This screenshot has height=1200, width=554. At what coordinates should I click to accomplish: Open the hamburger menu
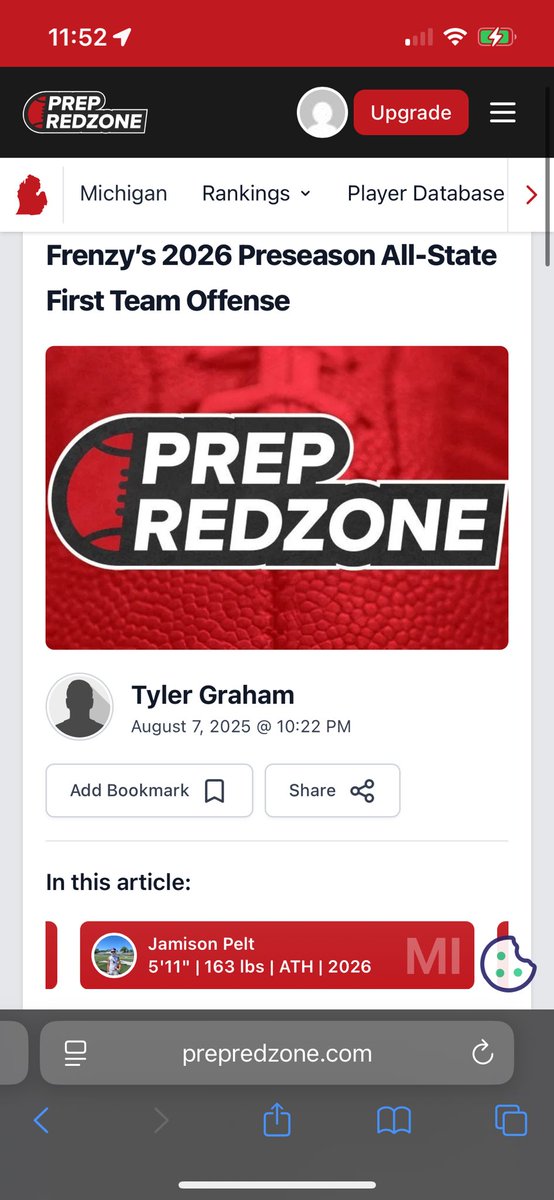502,113
